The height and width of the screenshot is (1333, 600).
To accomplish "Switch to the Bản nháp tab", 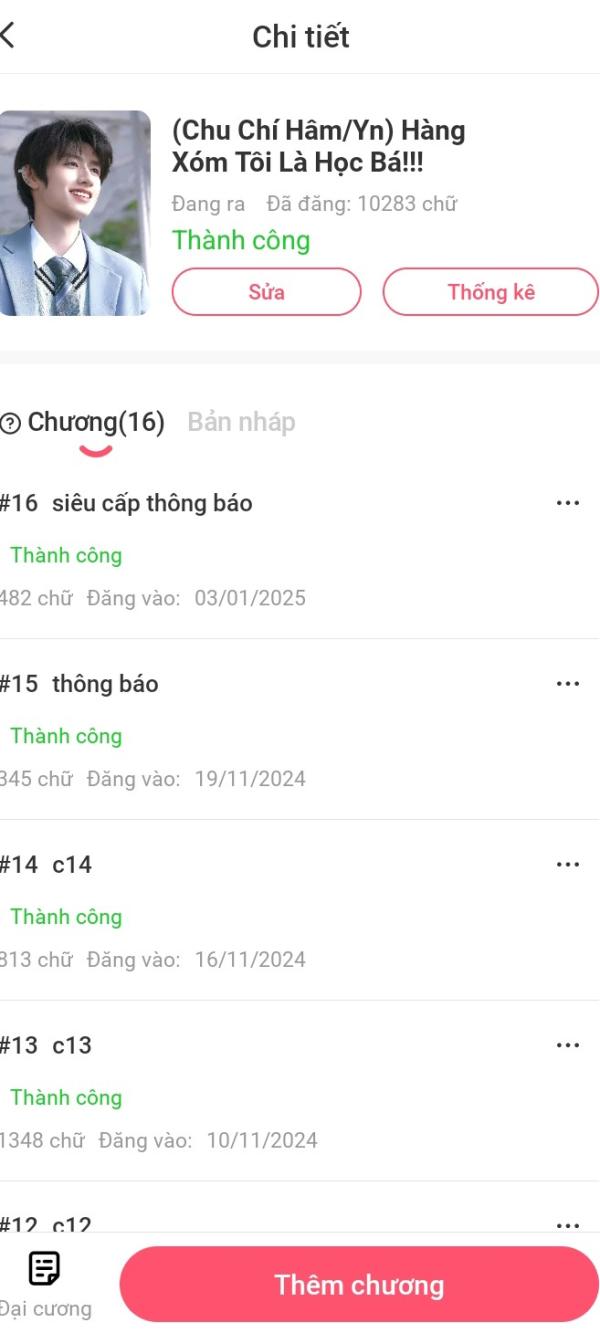I will (241, 422).
